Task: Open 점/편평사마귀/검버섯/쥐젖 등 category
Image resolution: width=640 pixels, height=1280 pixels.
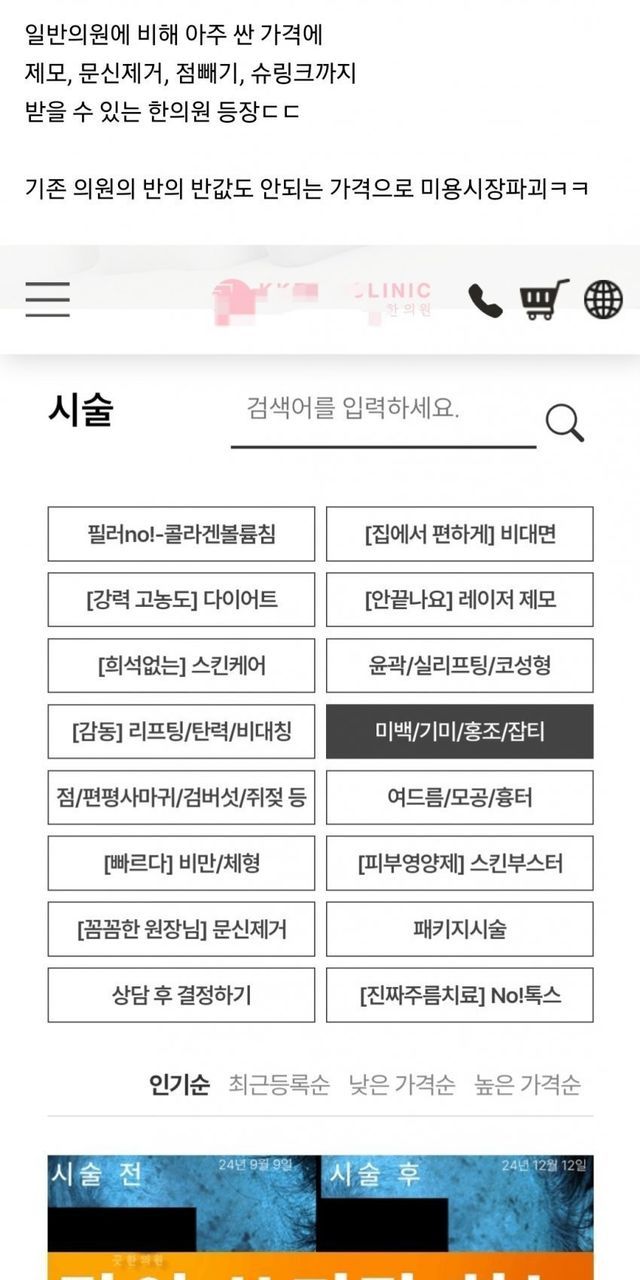Action: coord(181,798)
